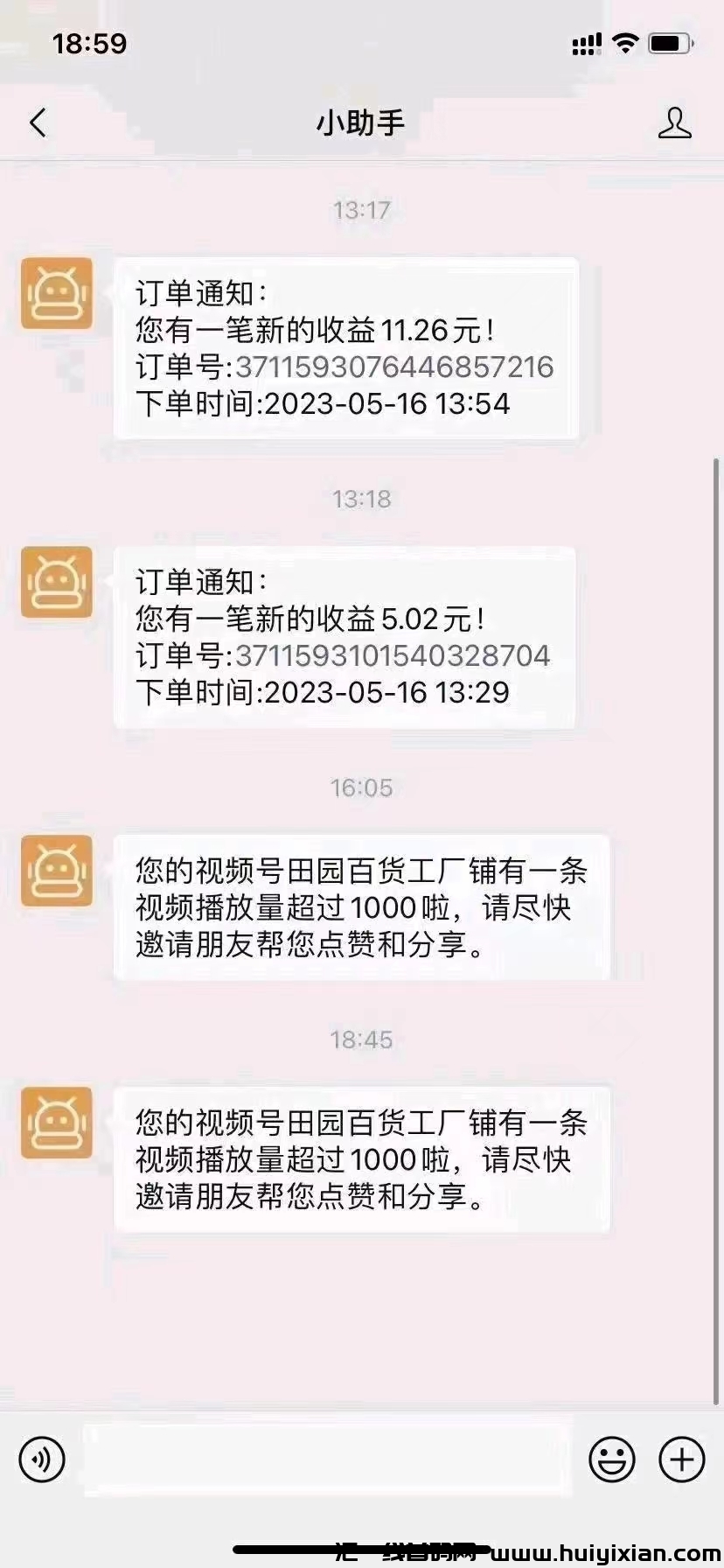Image resolution: width=724 pixels, height=1568 pixels.
Task: Open the contact profile icon at top right
Action: pyautogui.click(x=673, y=122)
